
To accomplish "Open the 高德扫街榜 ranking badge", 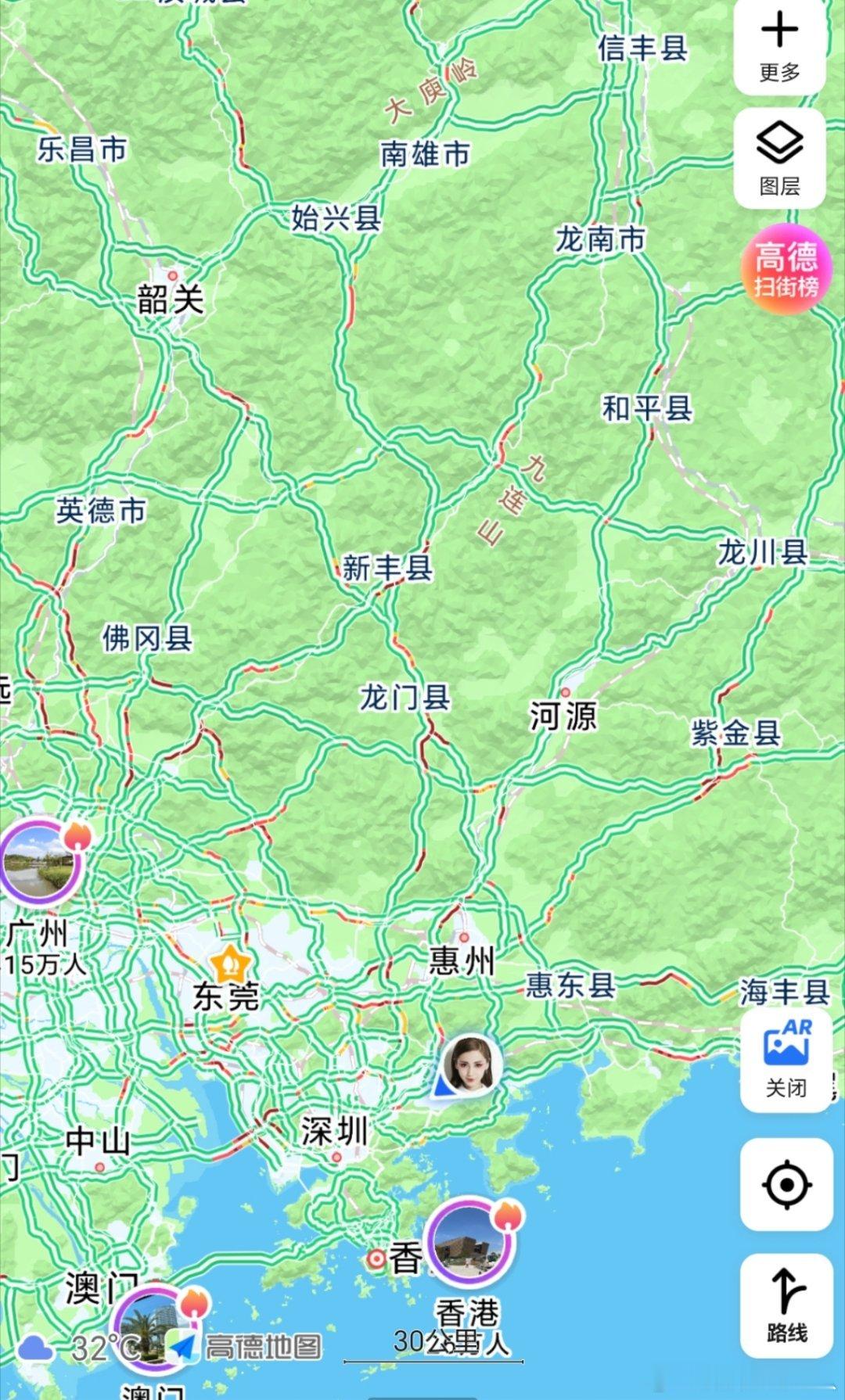I will [786, 269].
